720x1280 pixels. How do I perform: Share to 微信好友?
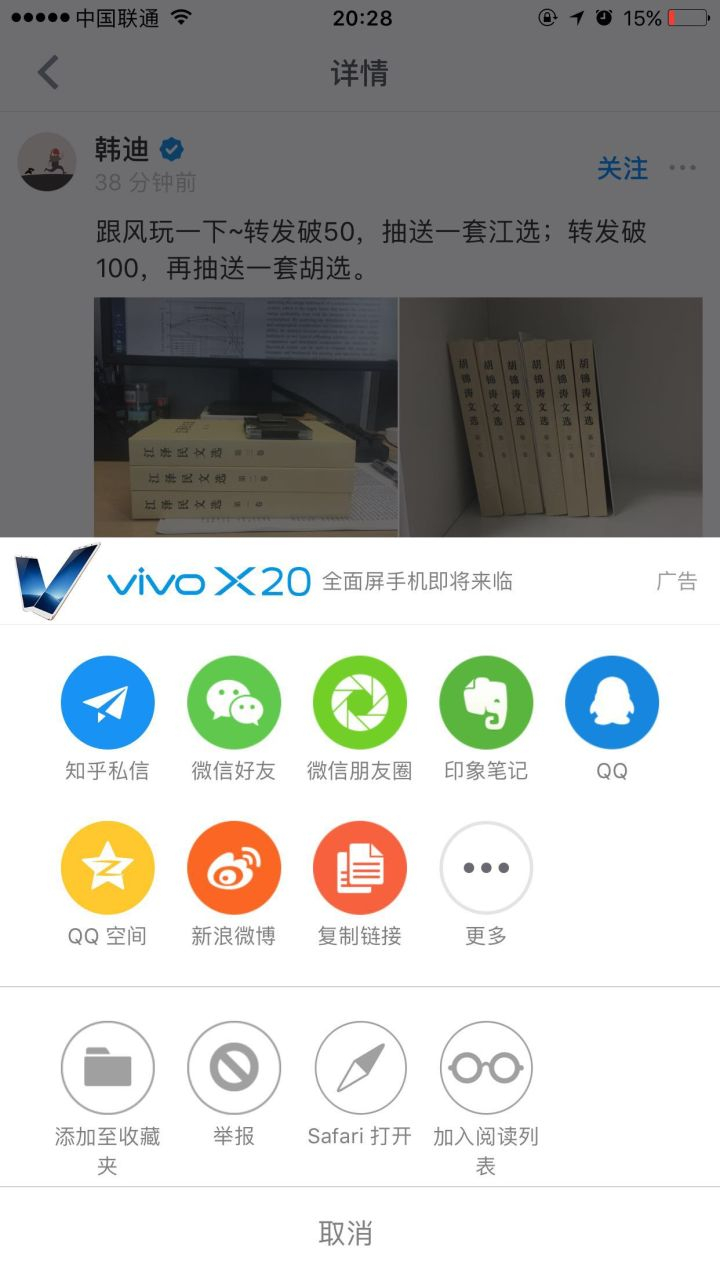pyautogui.click(x=234, y=703)
